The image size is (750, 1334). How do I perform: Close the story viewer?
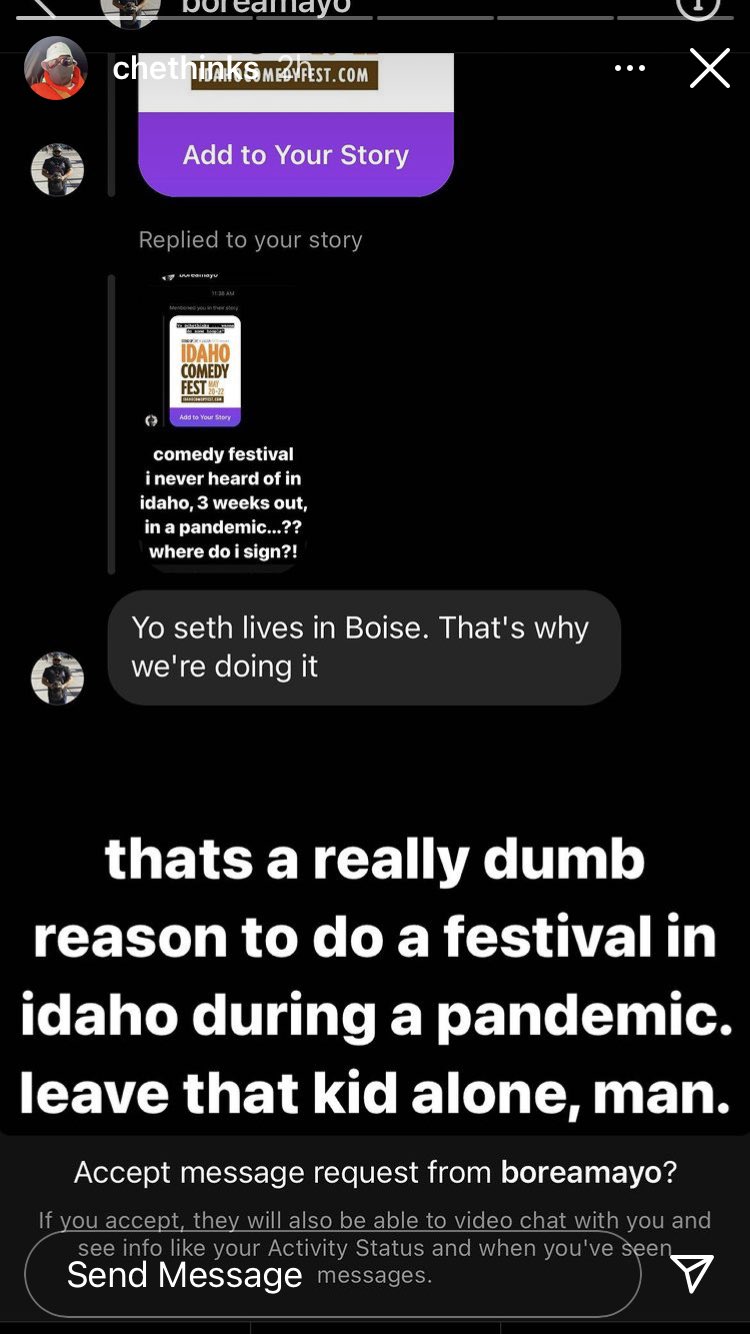tap(709, 68)
